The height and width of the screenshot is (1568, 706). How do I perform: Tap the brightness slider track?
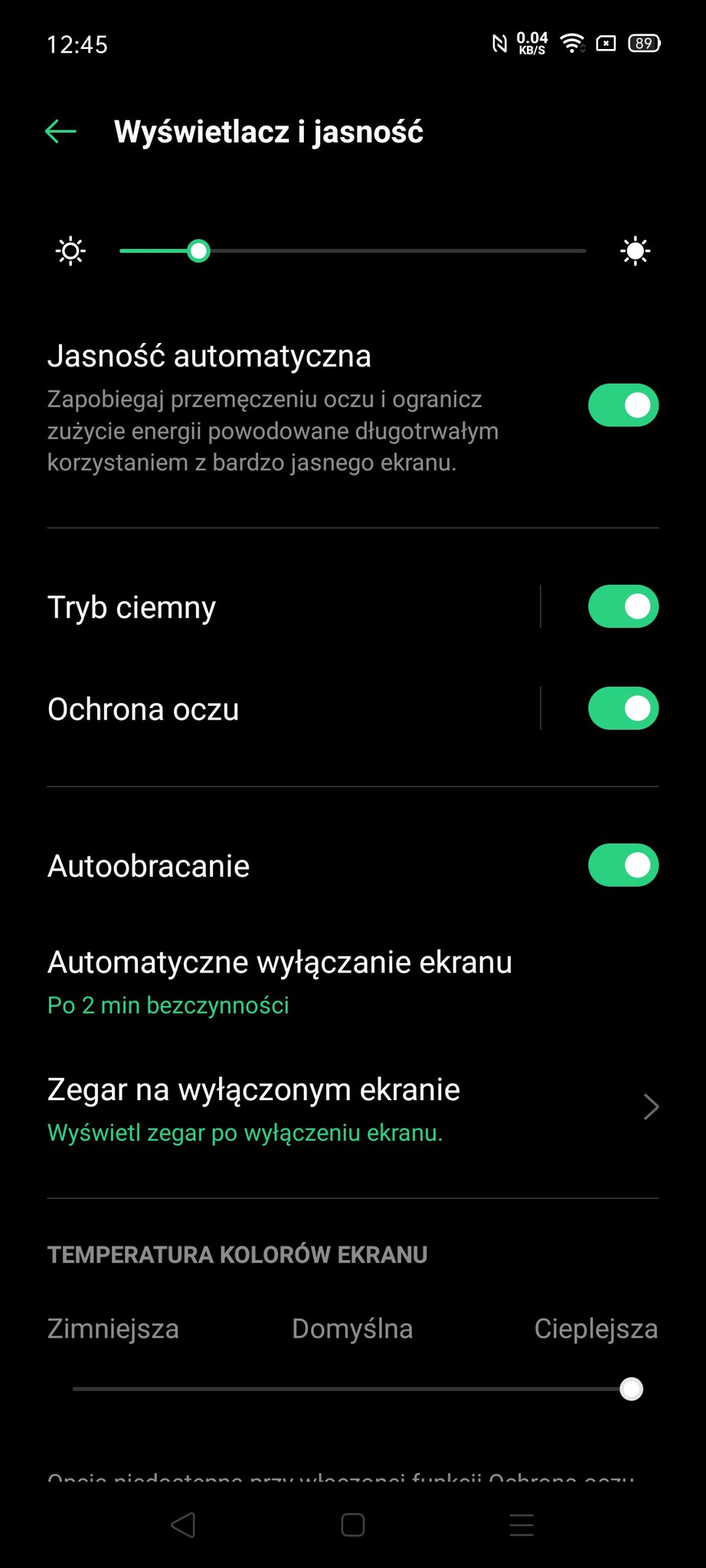[353, 251]
